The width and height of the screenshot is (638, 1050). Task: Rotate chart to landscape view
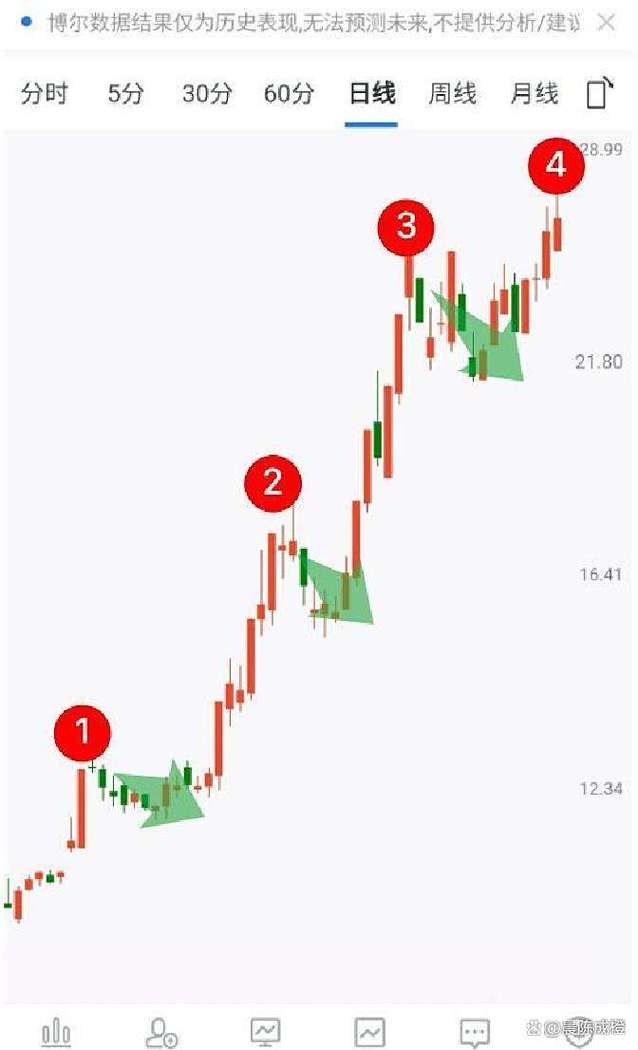click(598, 93)
